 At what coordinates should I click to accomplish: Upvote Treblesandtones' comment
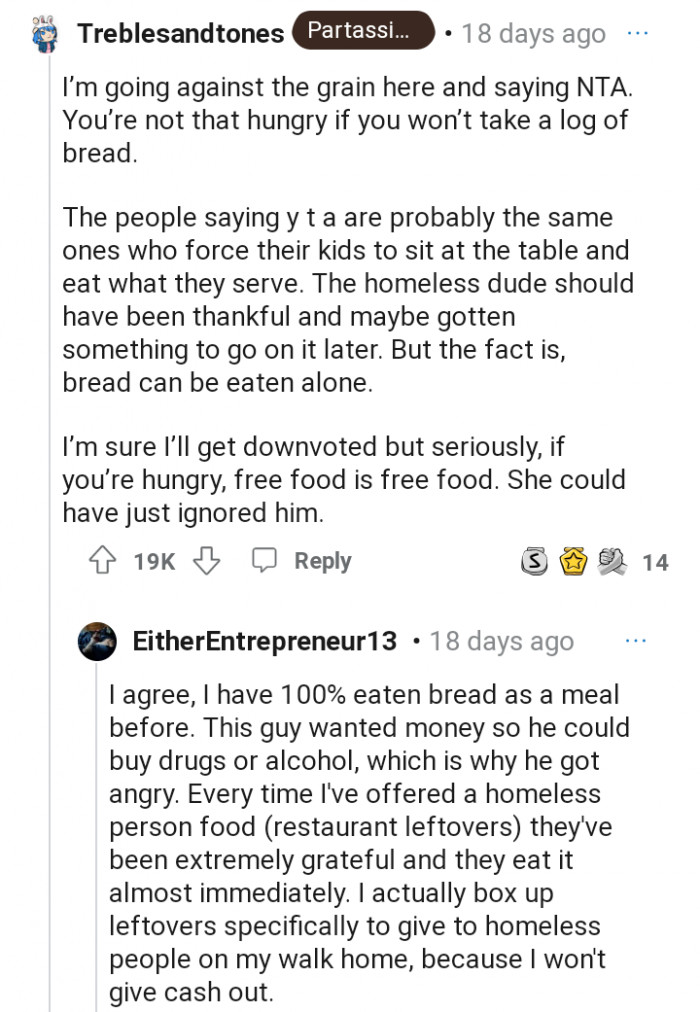point(103,561)
